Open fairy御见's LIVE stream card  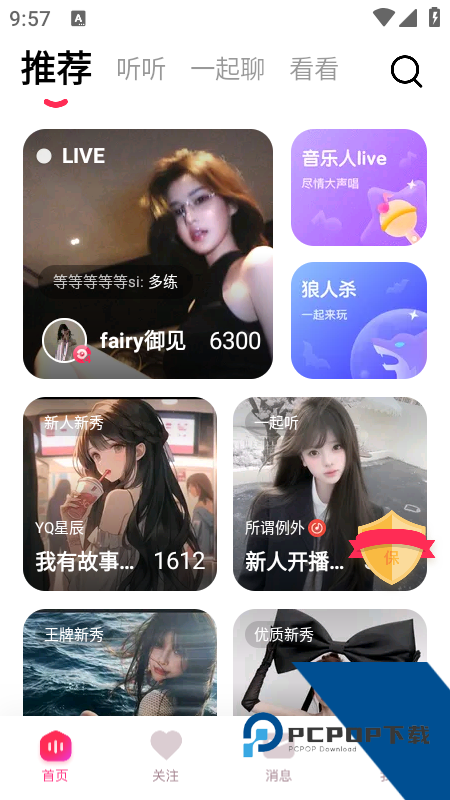tap(148, 254)
